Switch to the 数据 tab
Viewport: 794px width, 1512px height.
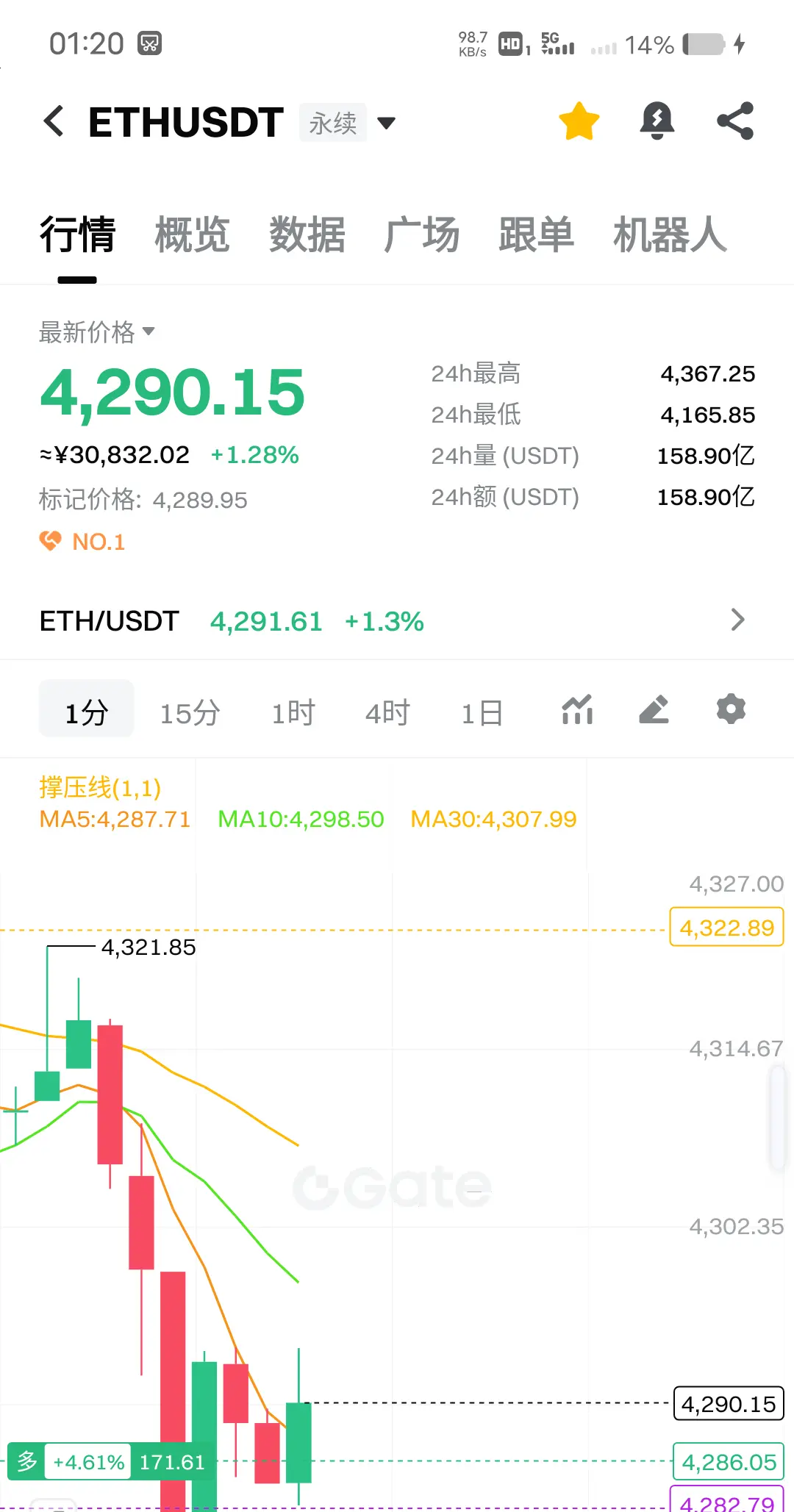(307, 235)
